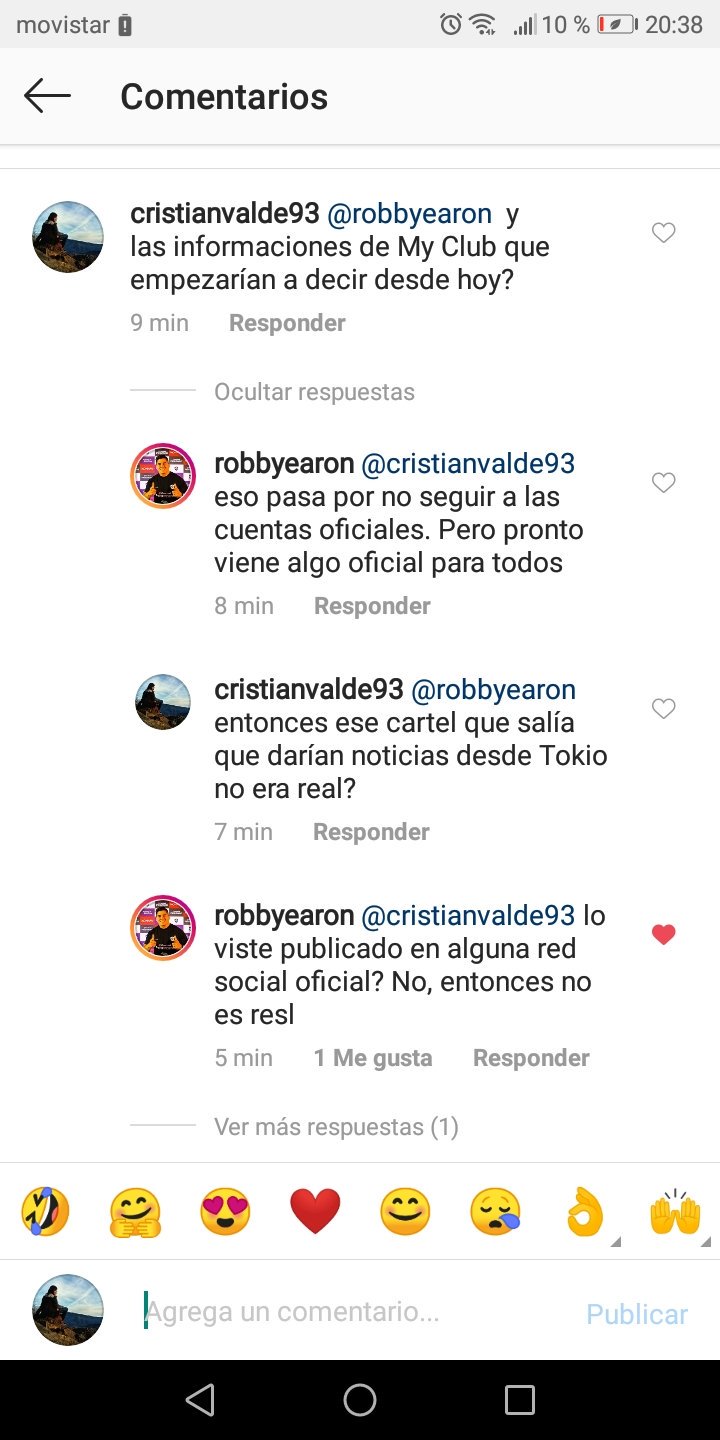Like cristianvalde93's reply about Tokio
720x1440 pixels.
663,709
